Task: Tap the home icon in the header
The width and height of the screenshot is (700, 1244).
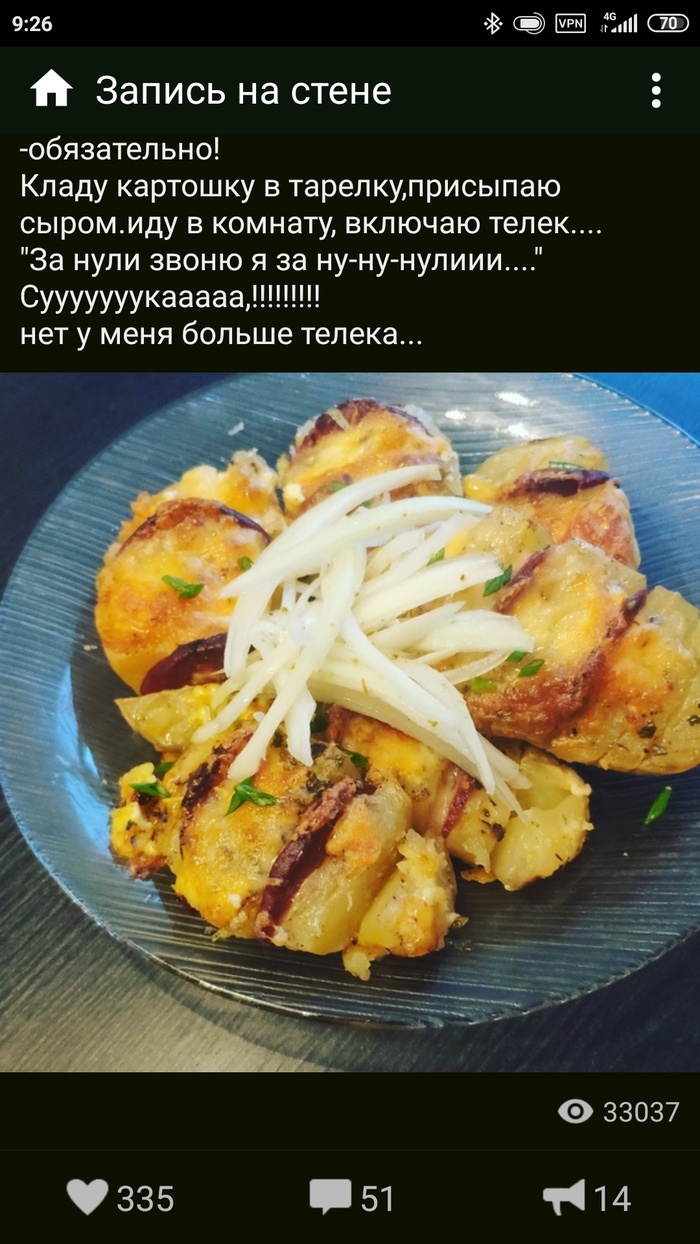Action: click(51, 90)
